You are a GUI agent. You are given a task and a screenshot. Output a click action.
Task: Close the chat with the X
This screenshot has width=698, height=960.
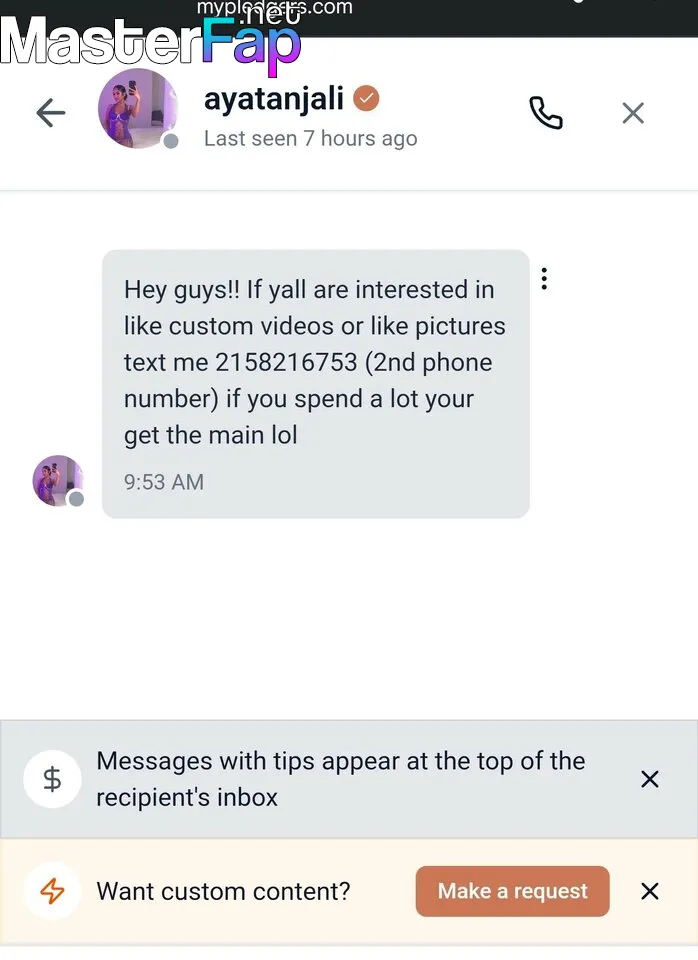tap(633, 113)
